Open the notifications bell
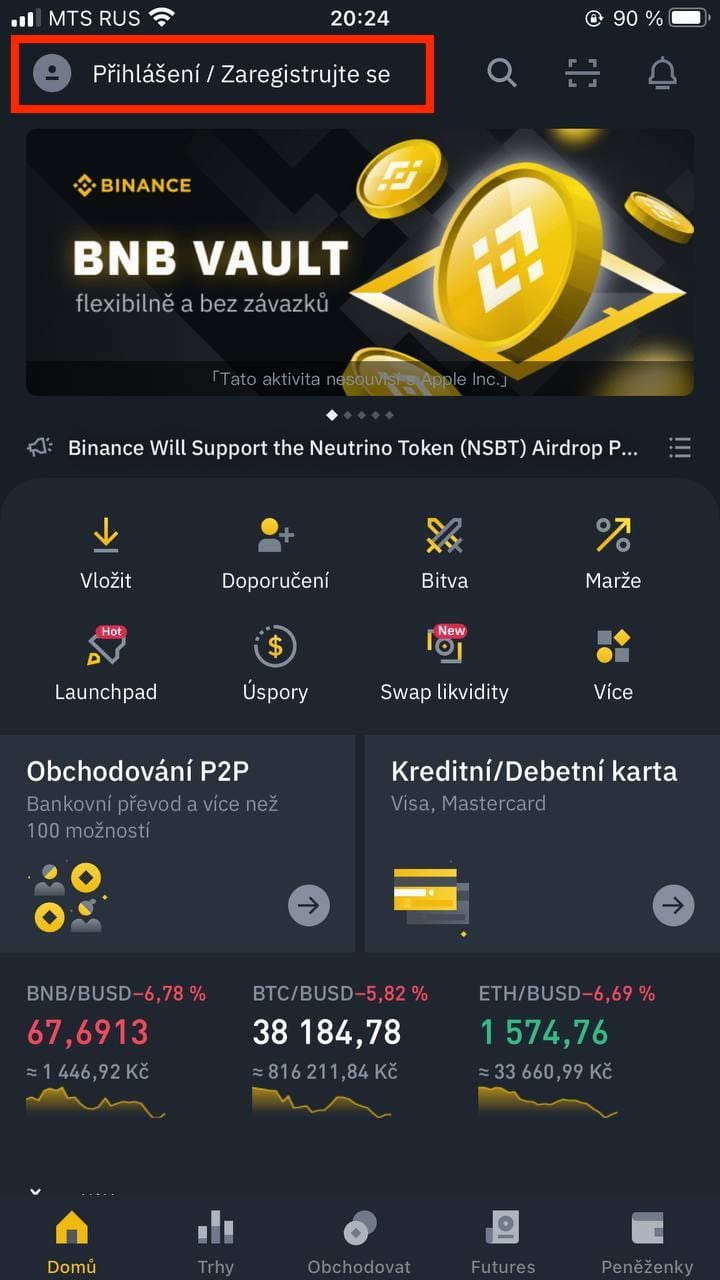 [662, 73]
